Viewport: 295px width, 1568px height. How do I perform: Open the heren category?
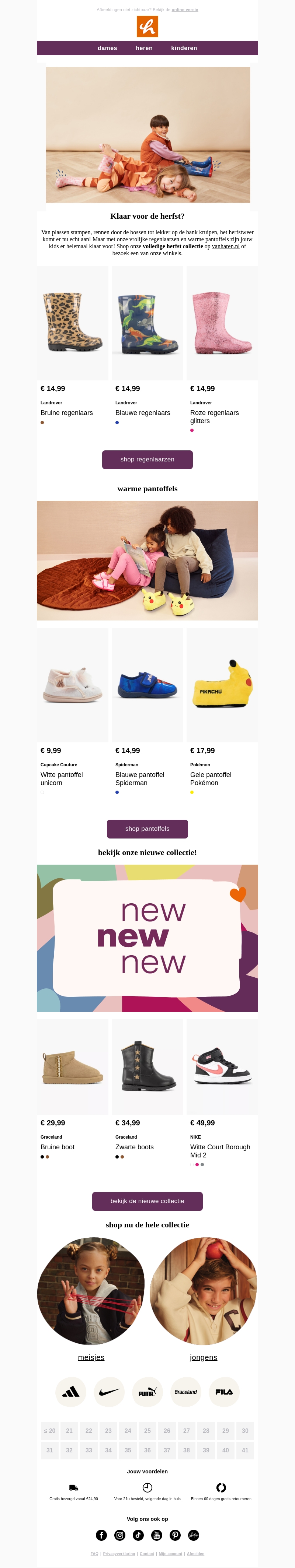click(144, 48)
